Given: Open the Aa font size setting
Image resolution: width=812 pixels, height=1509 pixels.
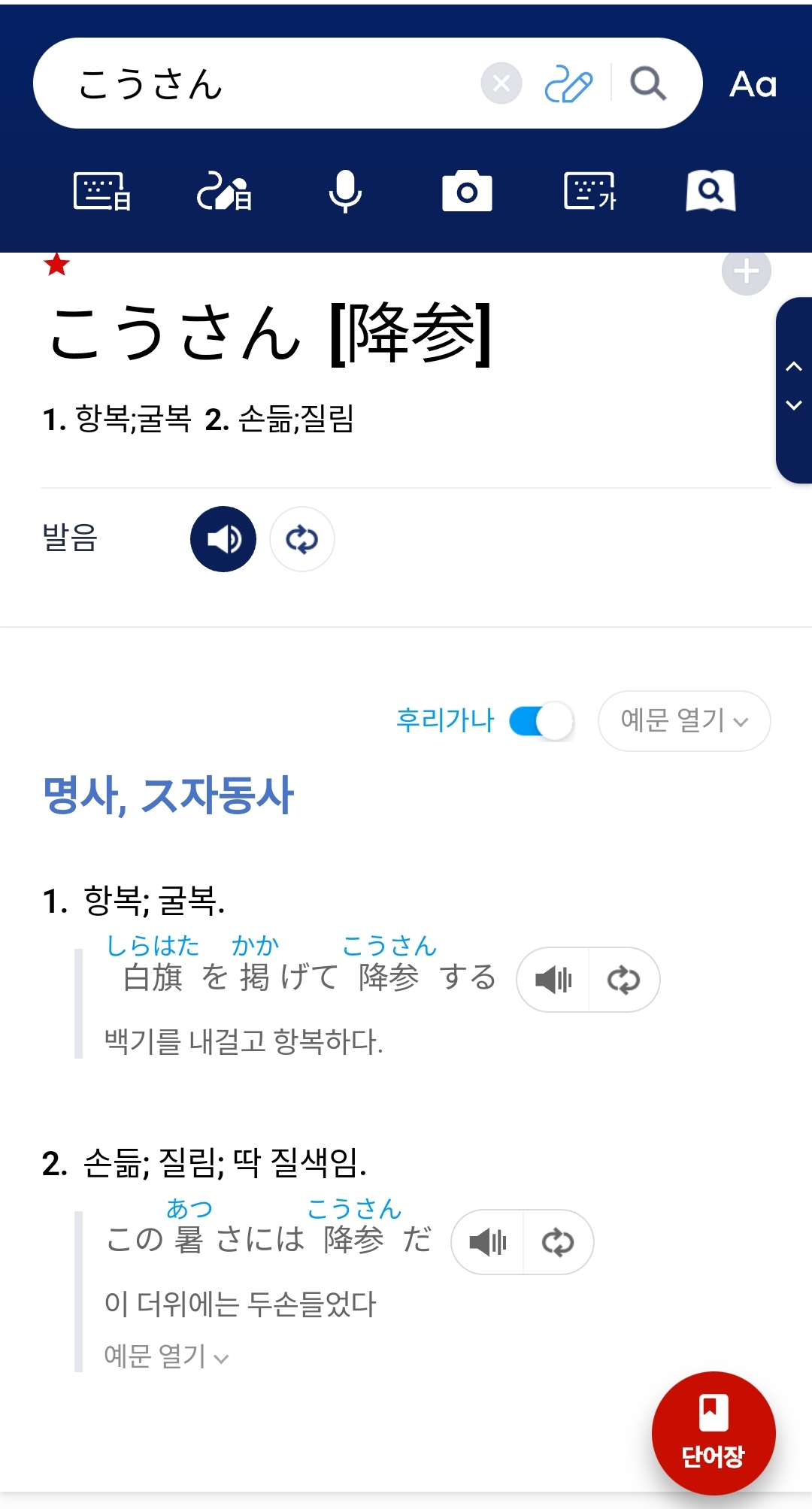Looking at the screenshot, I should point(753,84).
